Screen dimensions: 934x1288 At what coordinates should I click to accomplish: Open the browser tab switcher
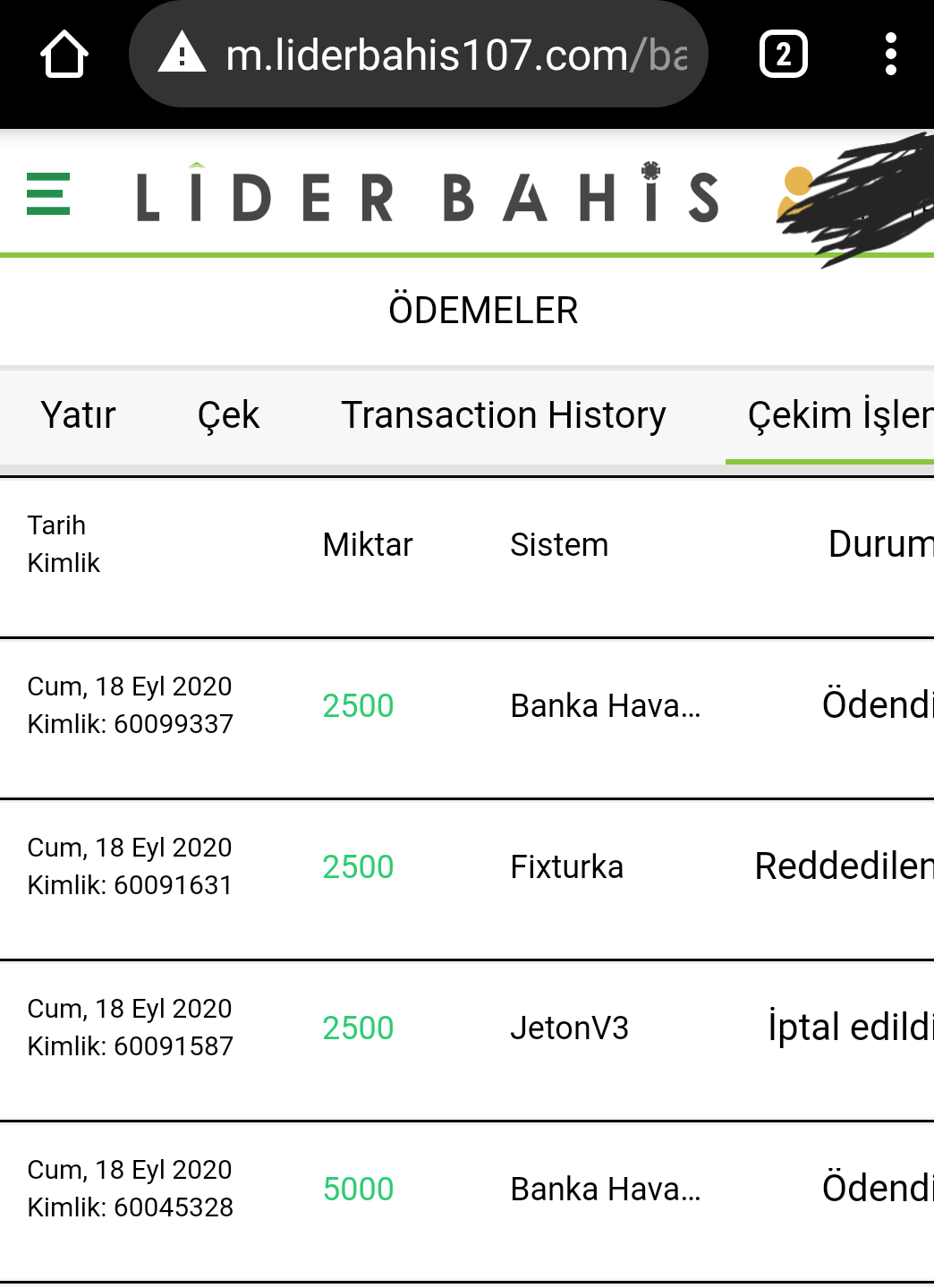pos(784,55)
